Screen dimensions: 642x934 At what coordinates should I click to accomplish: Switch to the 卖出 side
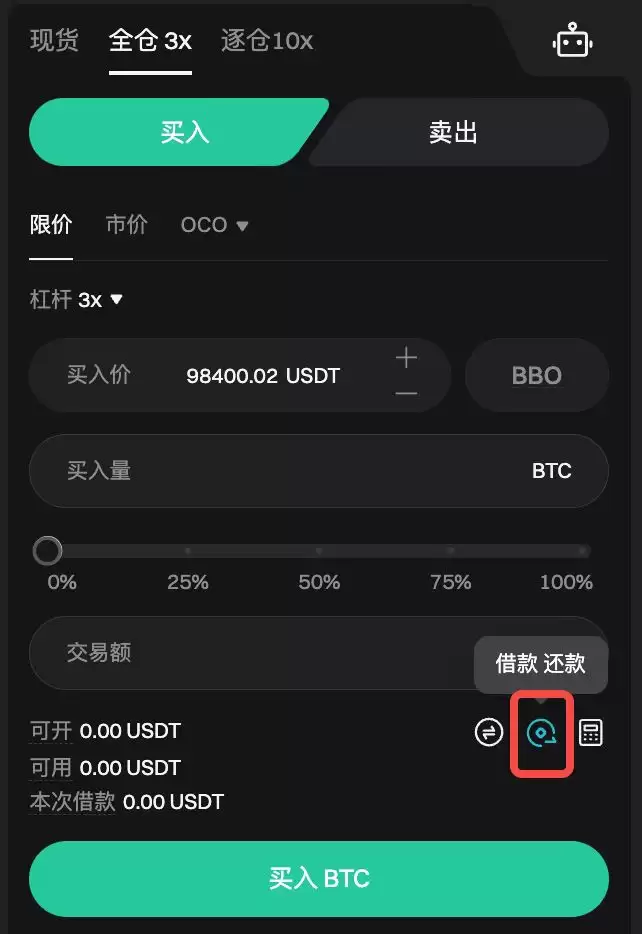coord(454,132)
